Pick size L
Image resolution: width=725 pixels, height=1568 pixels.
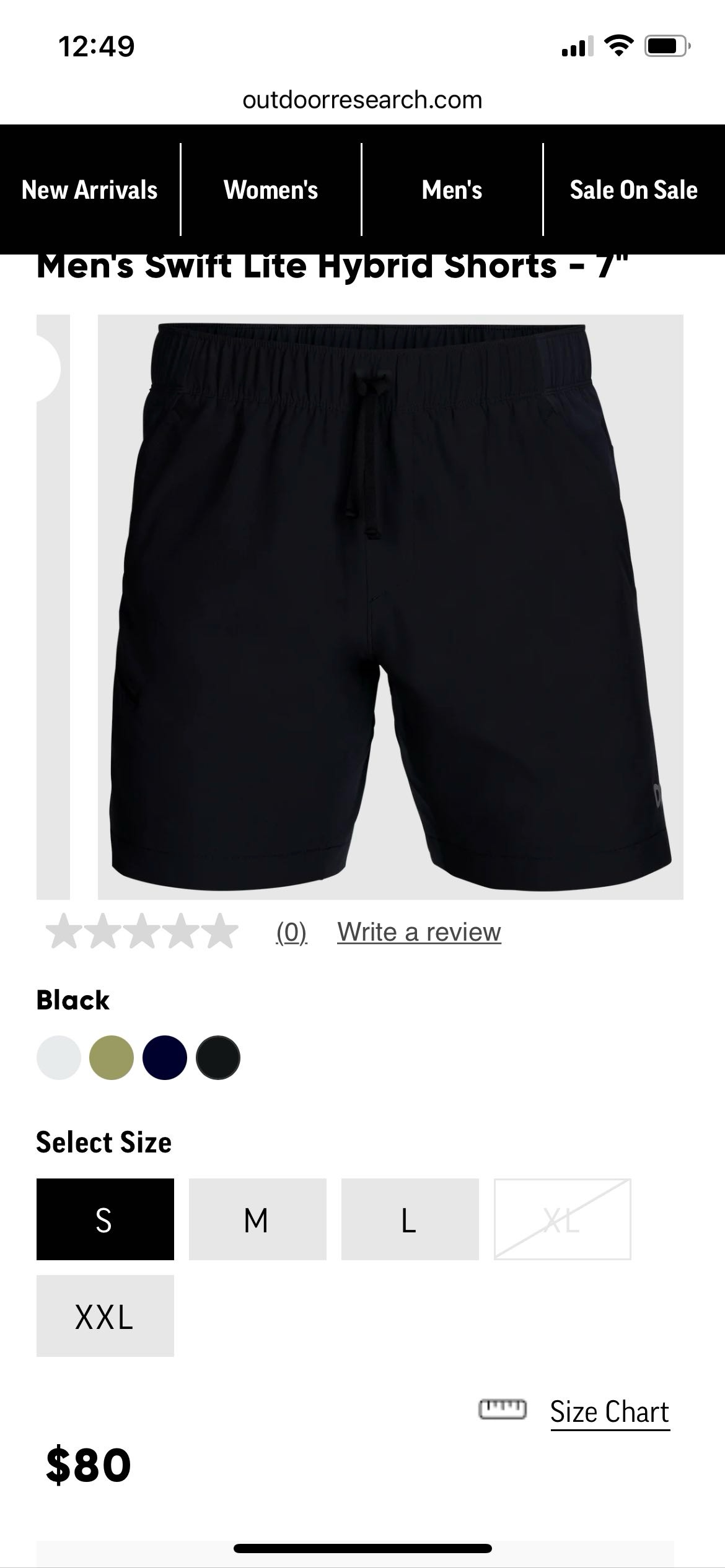pos(410,1220)
